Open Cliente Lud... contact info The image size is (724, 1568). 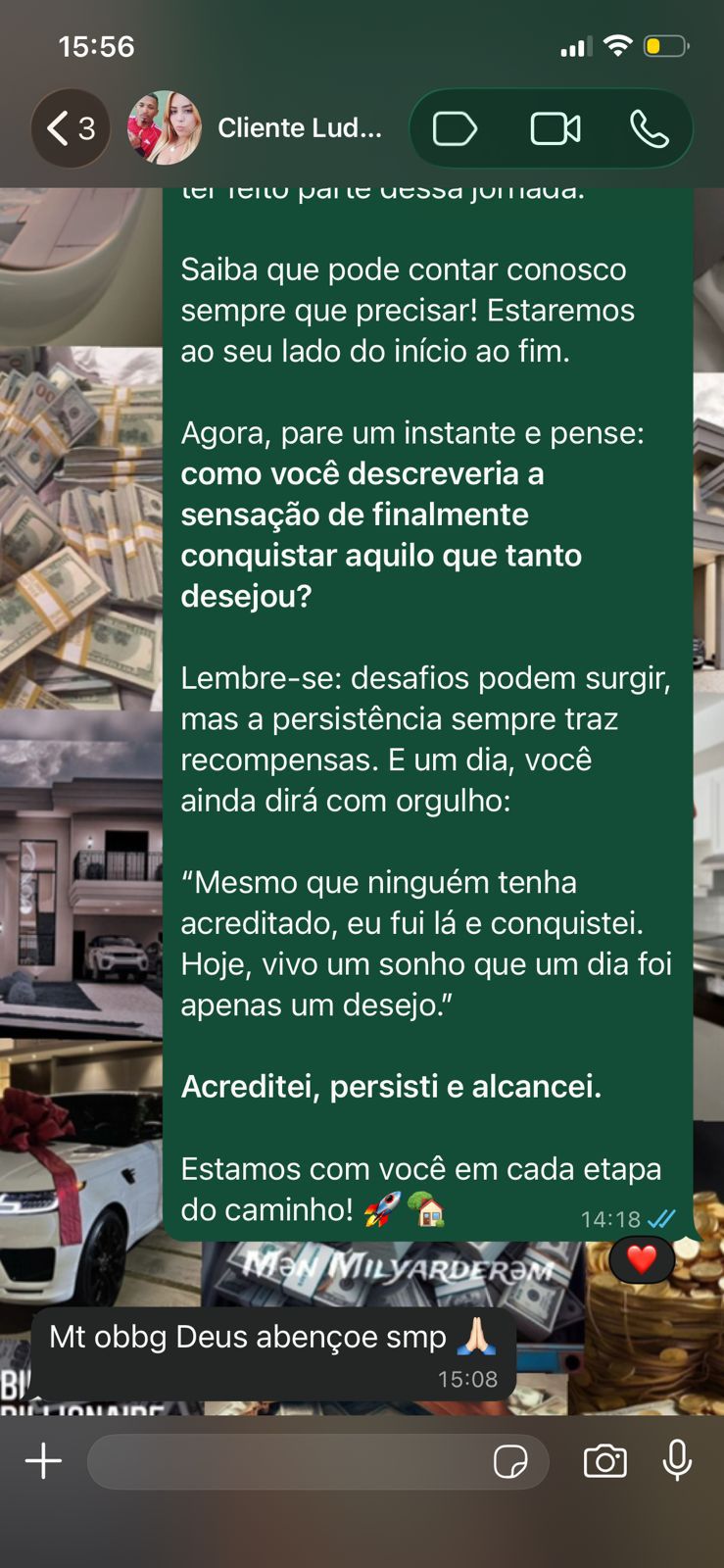(299, 128)
